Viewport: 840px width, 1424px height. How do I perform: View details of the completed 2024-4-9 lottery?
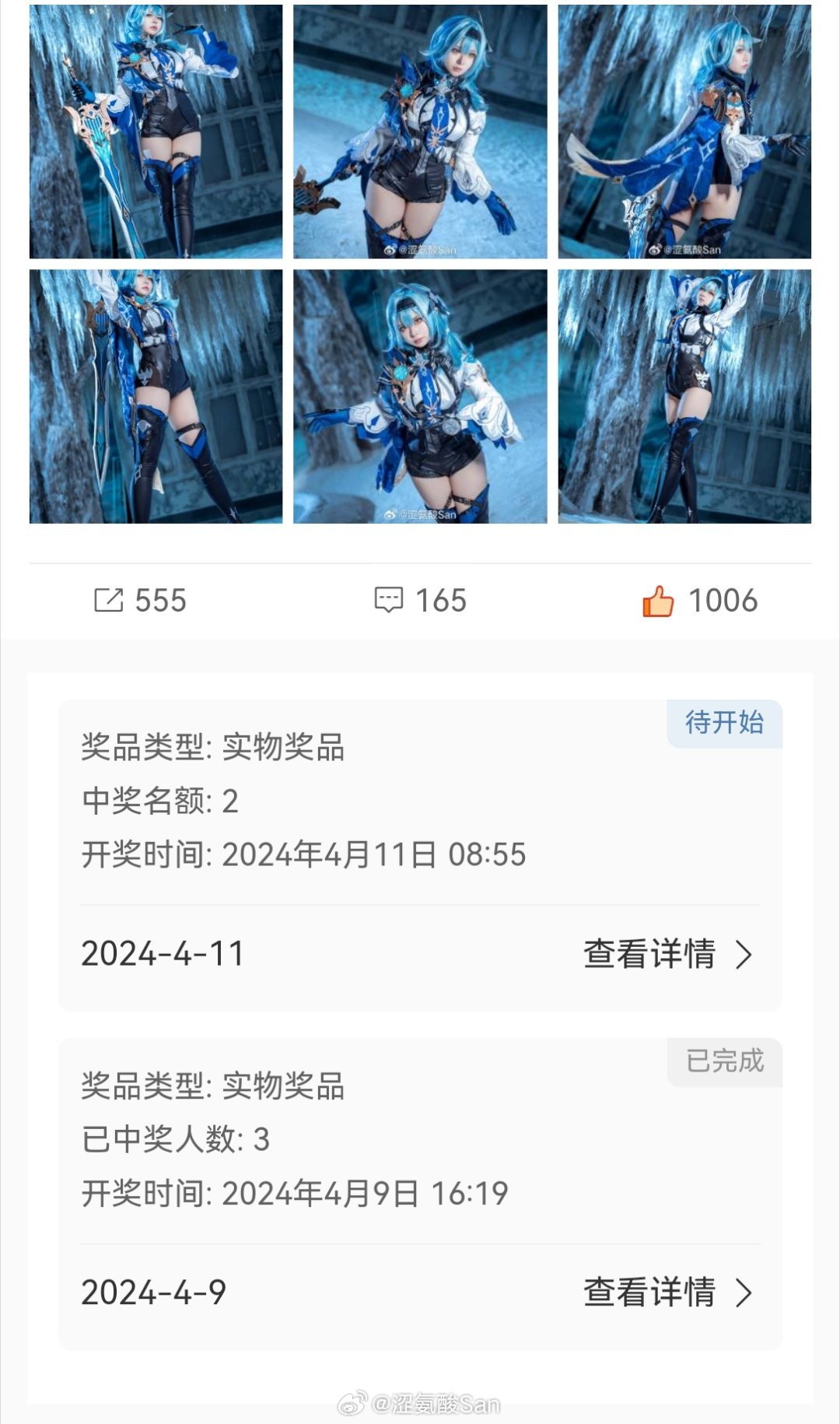(667, 1292)
